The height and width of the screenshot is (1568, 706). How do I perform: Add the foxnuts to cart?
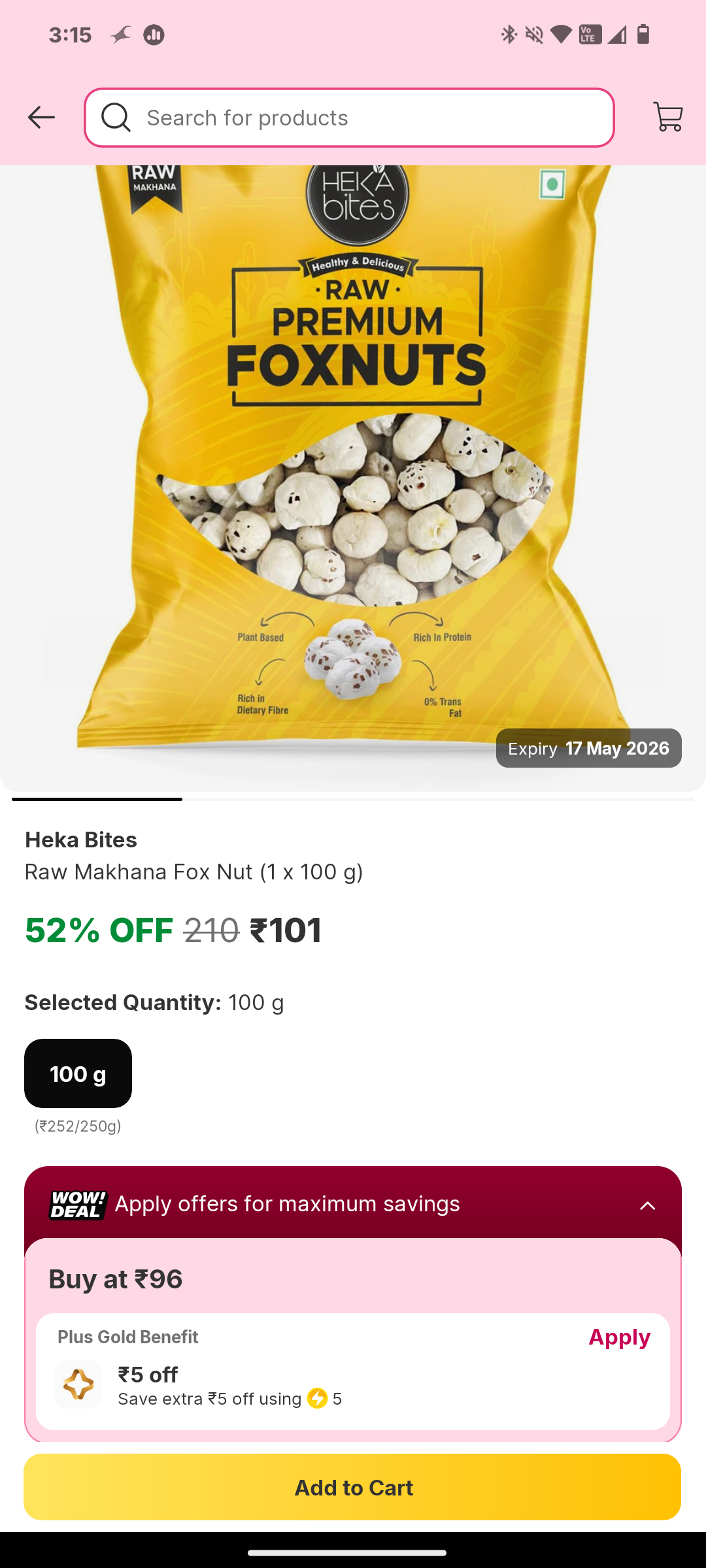352,1487
